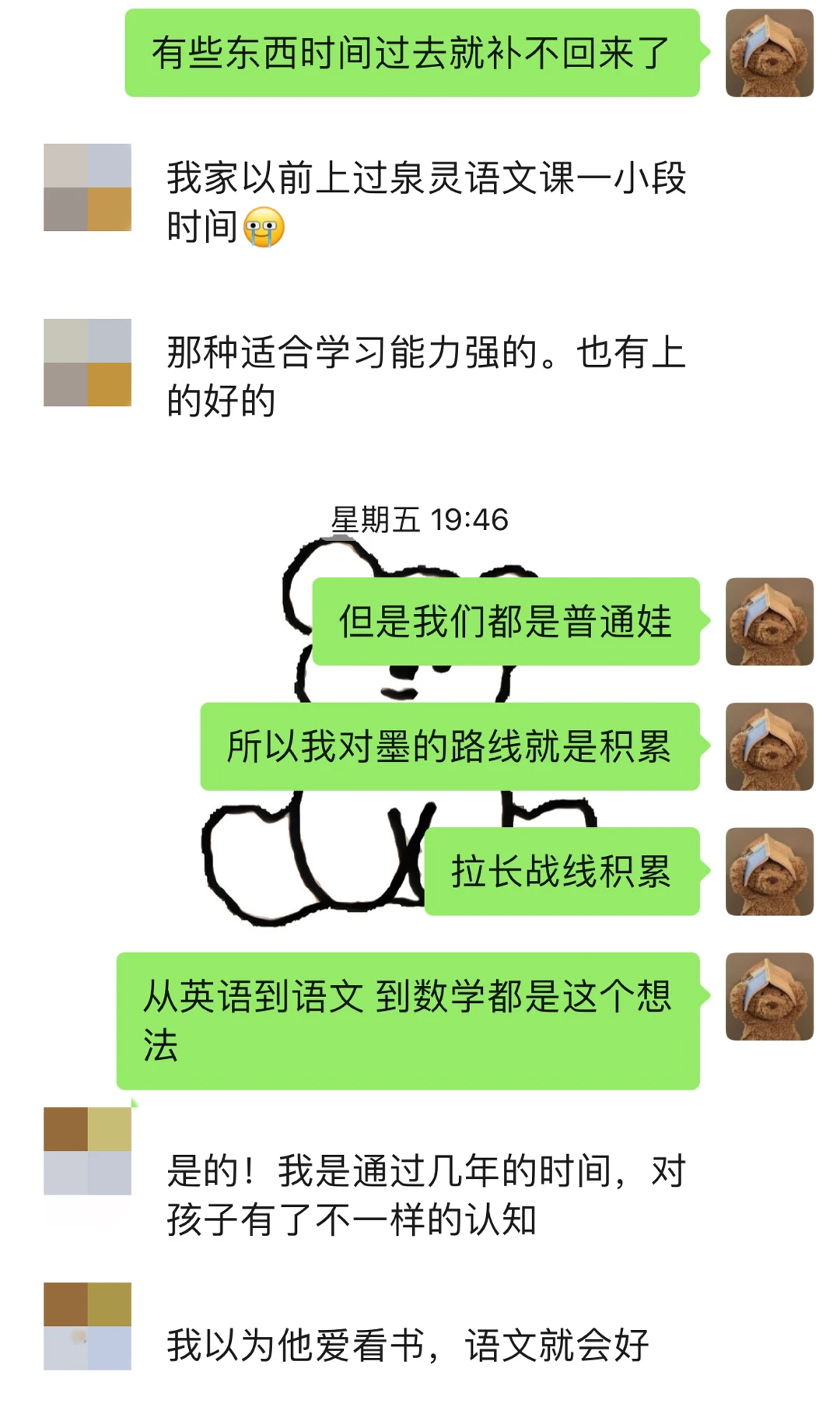The height and width of the screenshot is (1414, 840).
Task: Open bear avatar next to 拉长战线积累
Action: point(768,872)
